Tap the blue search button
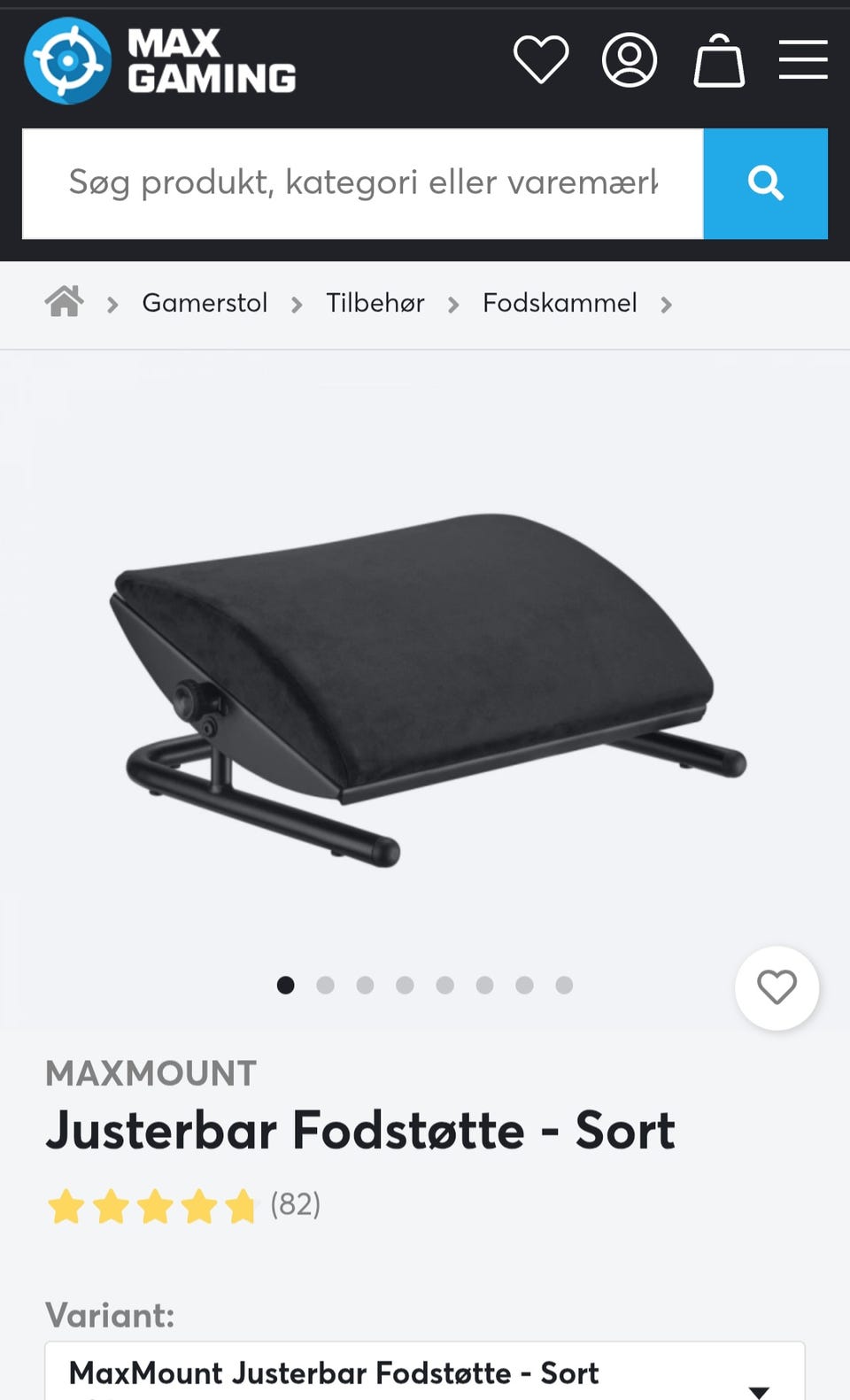The height and width of the screenshot is (1400, 850). [766, 183]
